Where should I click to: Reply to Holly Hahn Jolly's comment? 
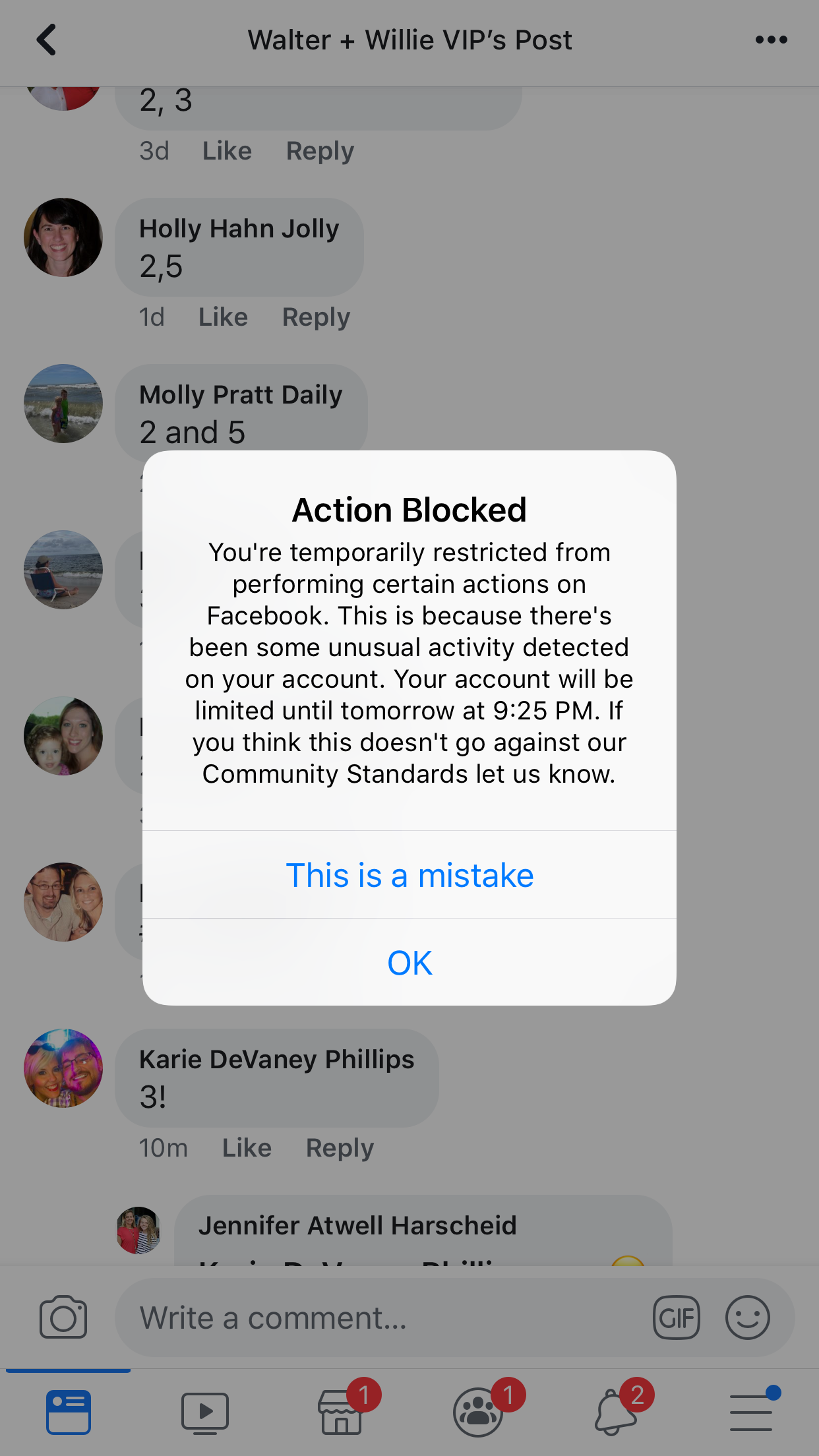tap(316, 317)
